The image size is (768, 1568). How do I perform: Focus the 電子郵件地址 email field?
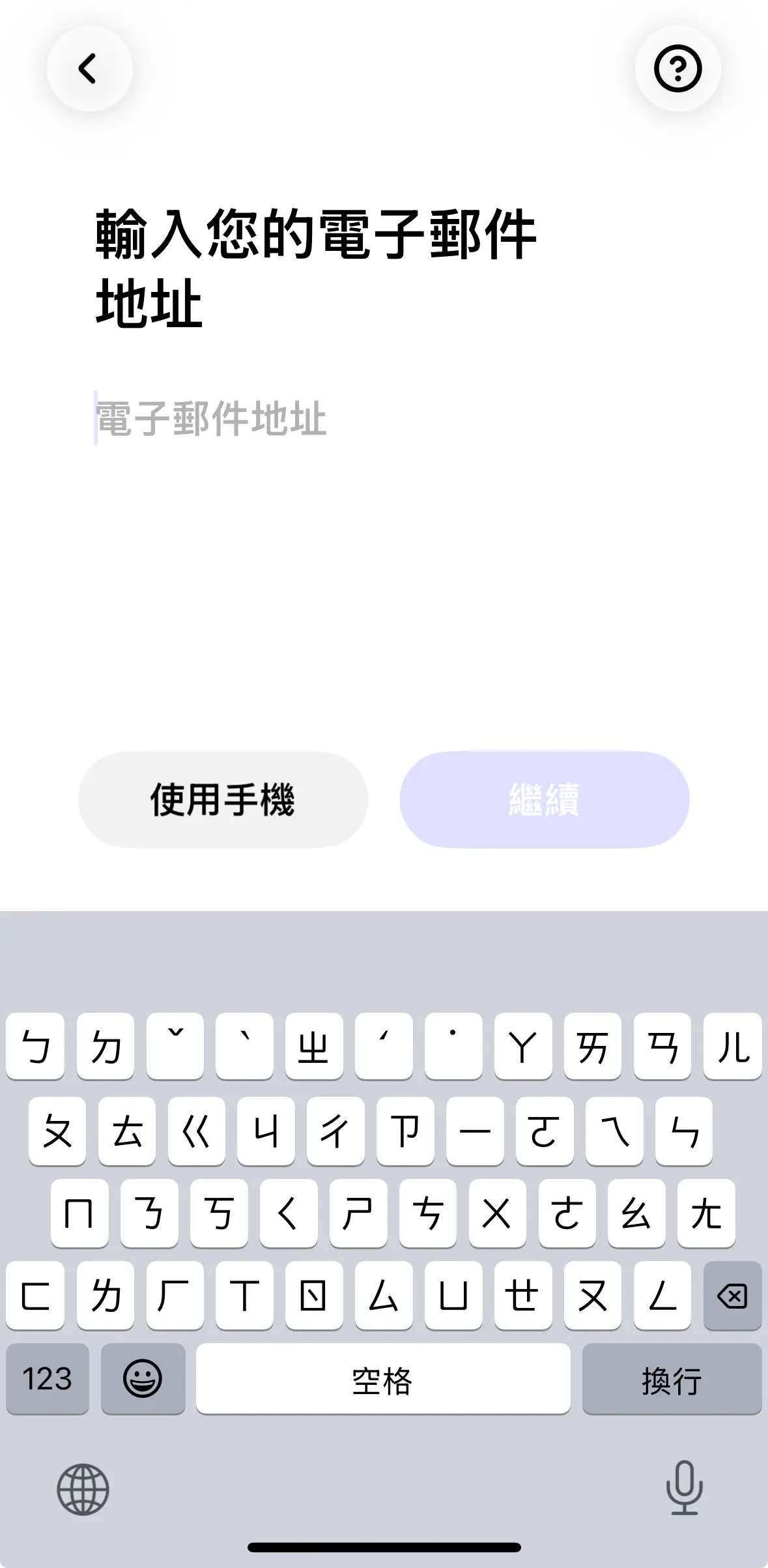326,418
